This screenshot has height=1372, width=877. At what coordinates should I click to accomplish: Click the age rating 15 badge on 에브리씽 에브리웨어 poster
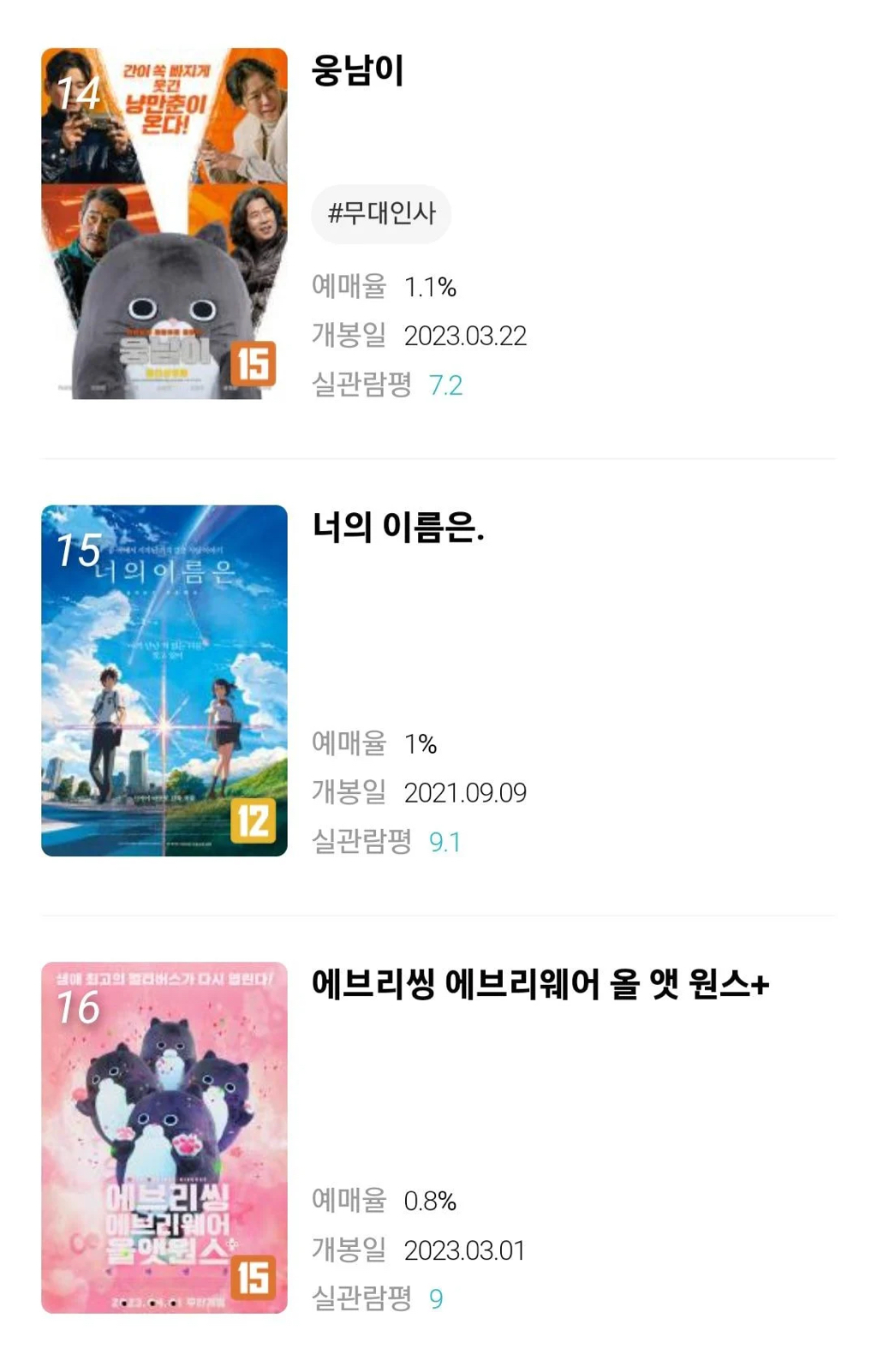coord(255,1276)
